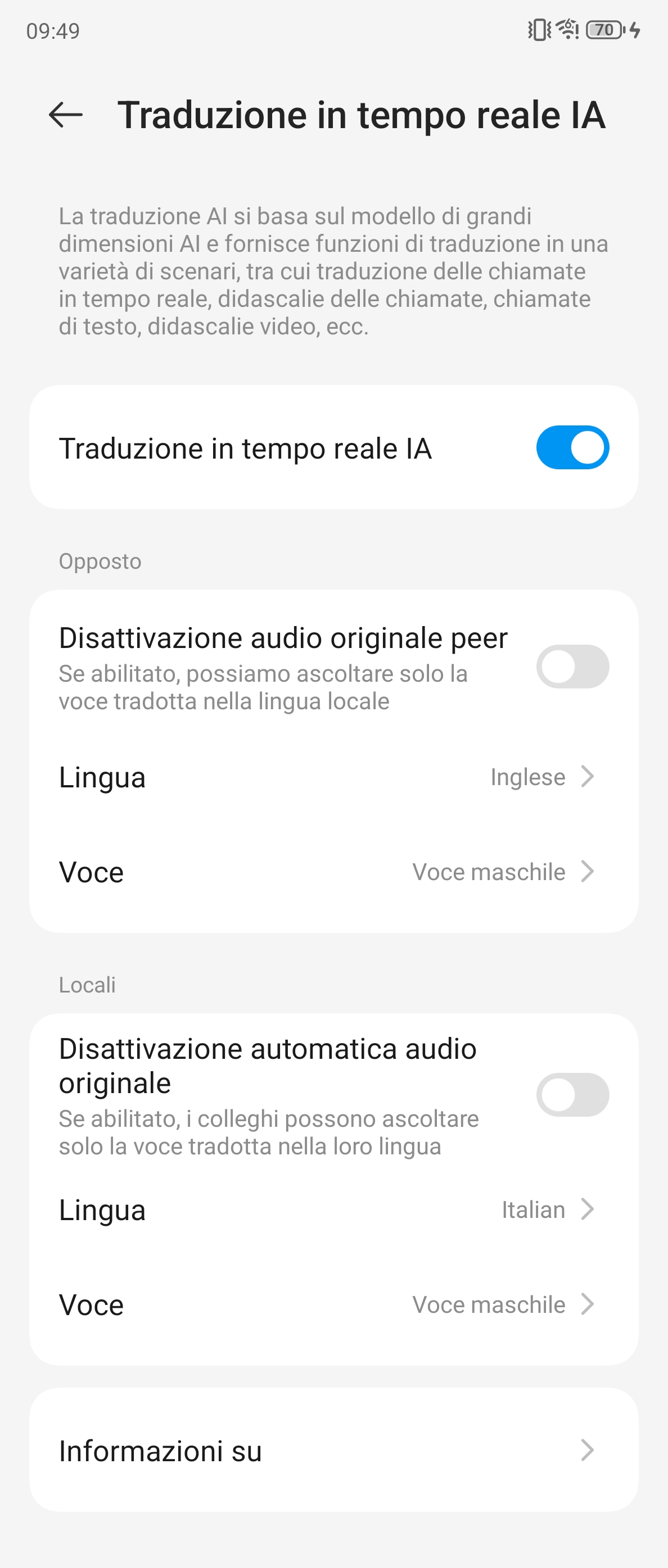Go back using the arrow icon
This screenshot has width=668, height=1568.
coord(66,115)
